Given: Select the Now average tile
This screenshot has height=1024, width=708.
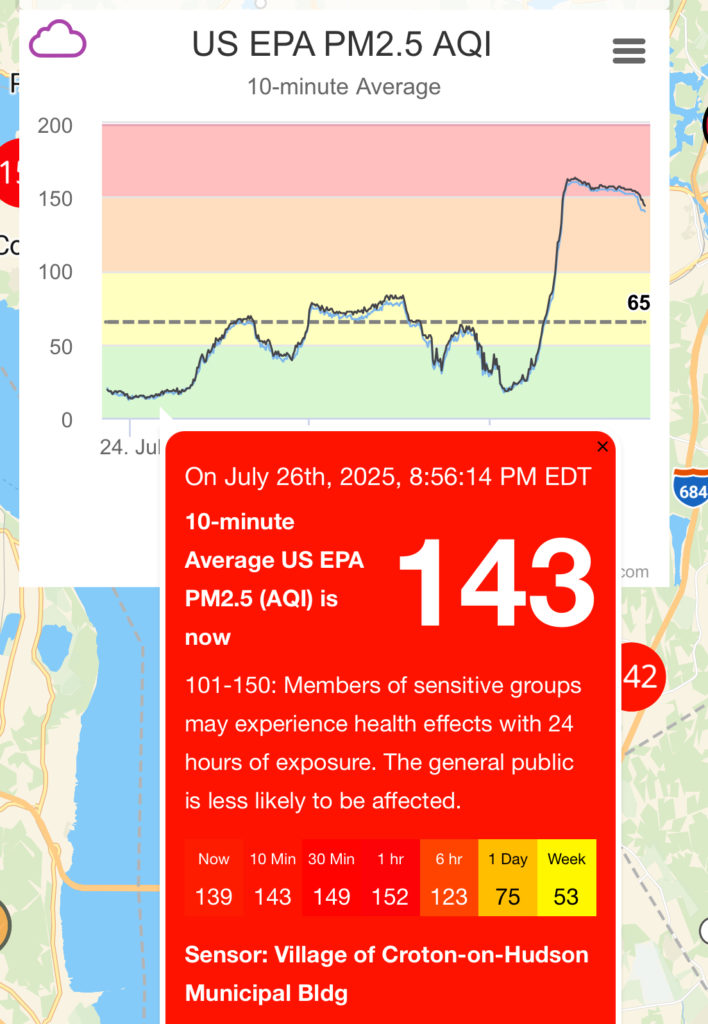Looking at the screenshot, I should click(x=213, y=878).
